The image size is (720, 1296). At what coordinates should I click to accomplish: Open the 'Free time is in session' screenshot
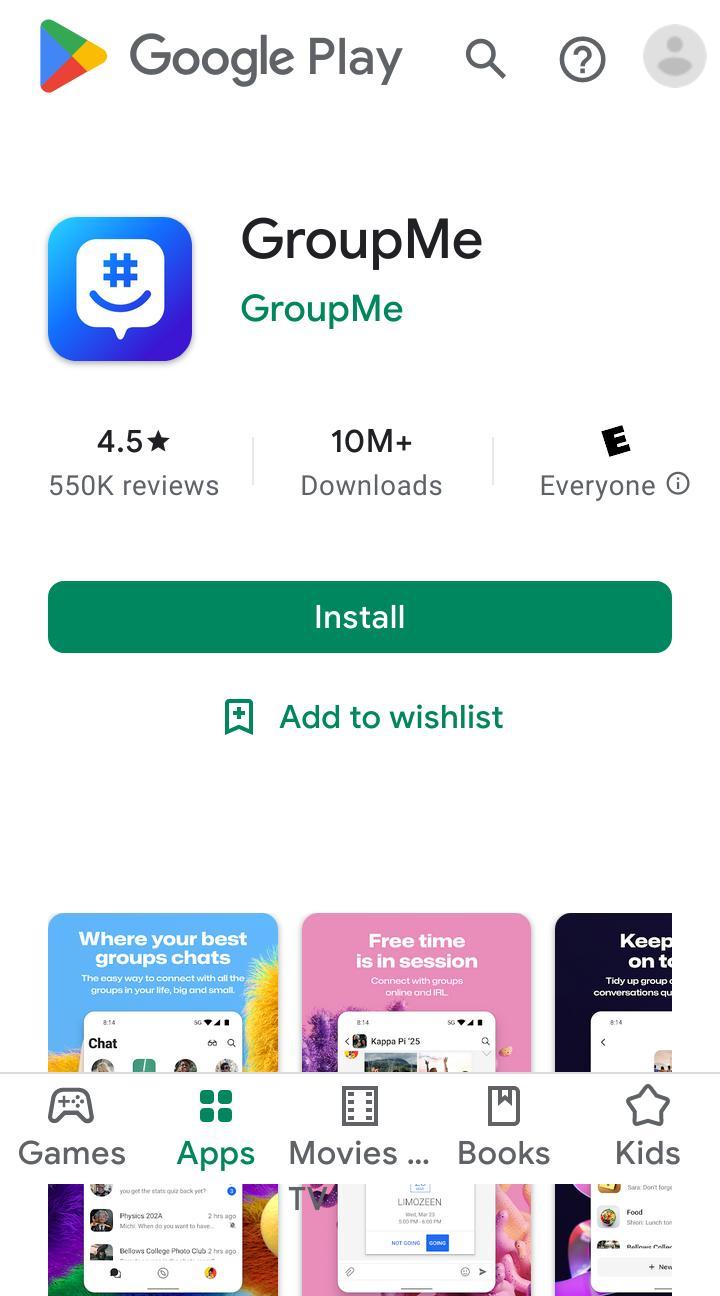coord(416,990)
